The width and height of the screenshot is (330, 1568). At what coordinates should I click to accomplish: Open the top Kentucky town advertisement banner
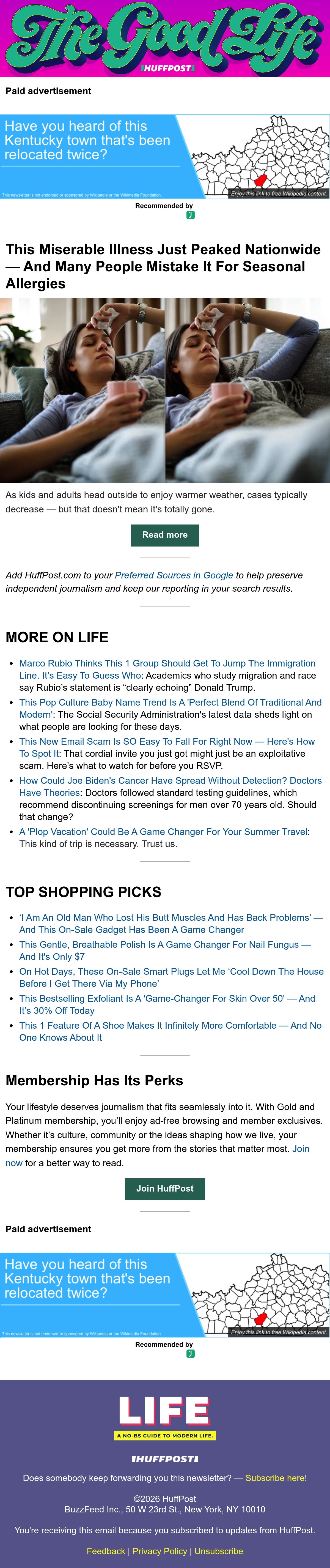click(x=165, y=156)
